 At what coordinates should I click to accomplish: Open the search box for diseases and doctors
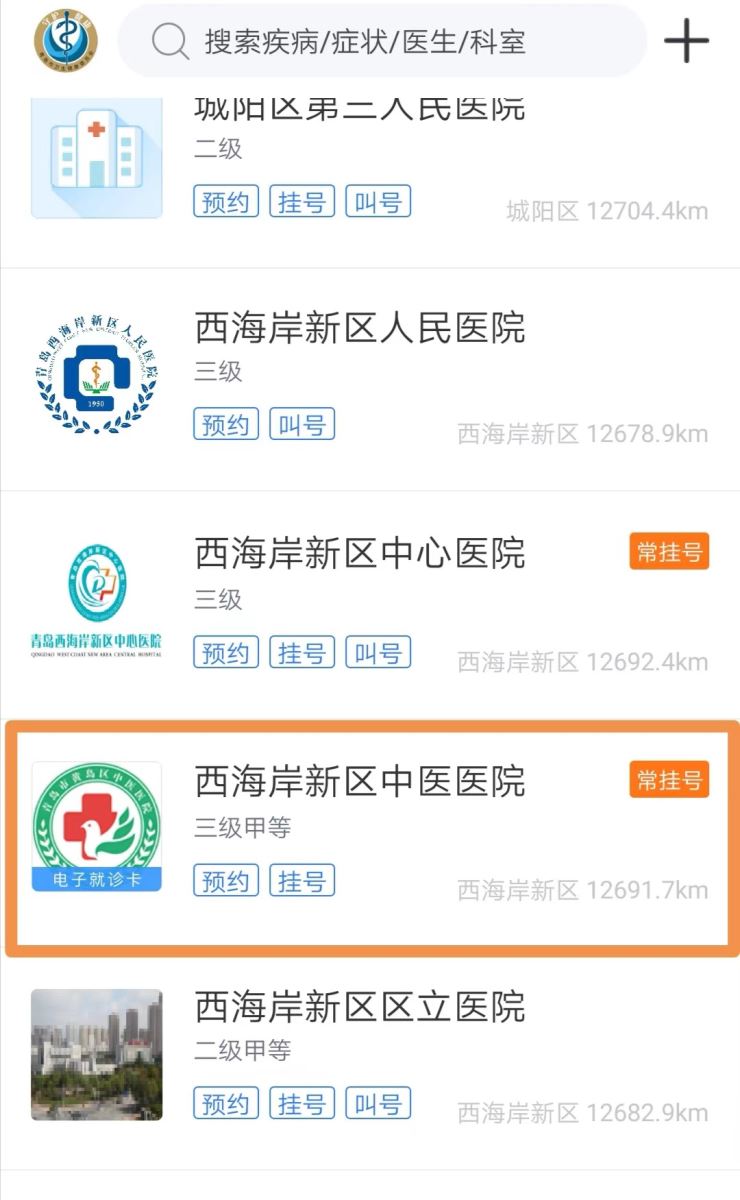click(x=380, y=42)
